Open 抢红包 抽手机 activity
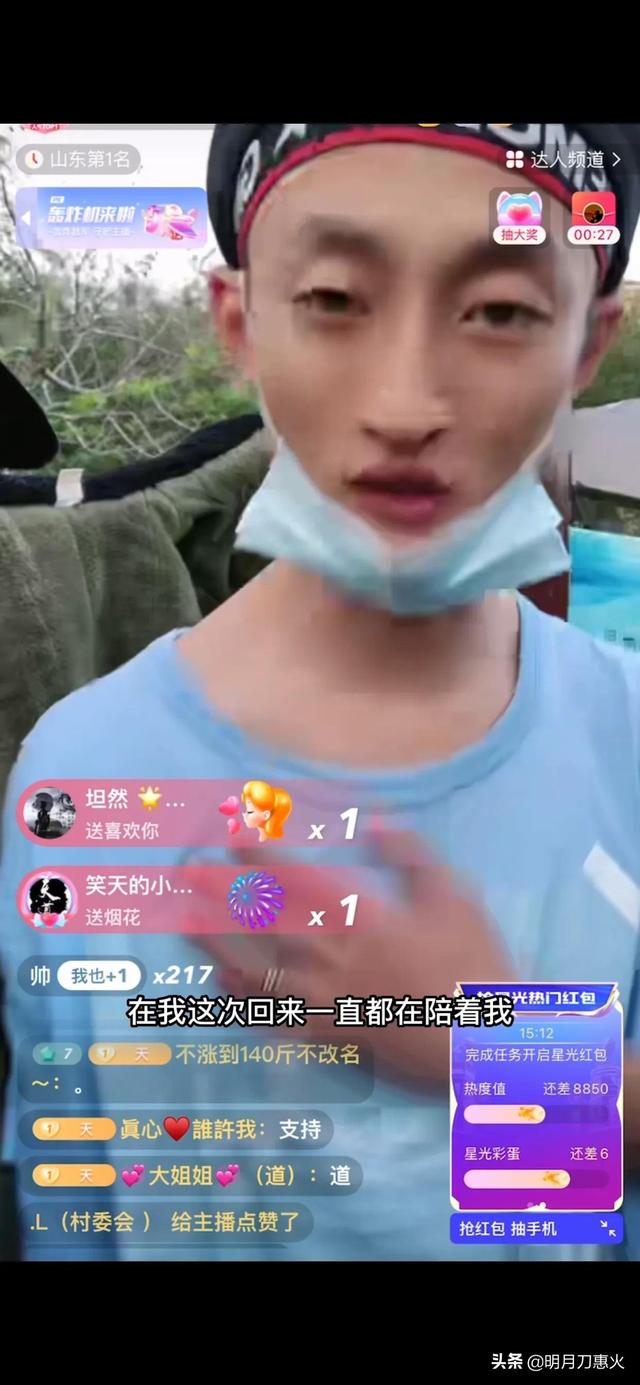640x1385 pixels. [x=508, y=1228]
